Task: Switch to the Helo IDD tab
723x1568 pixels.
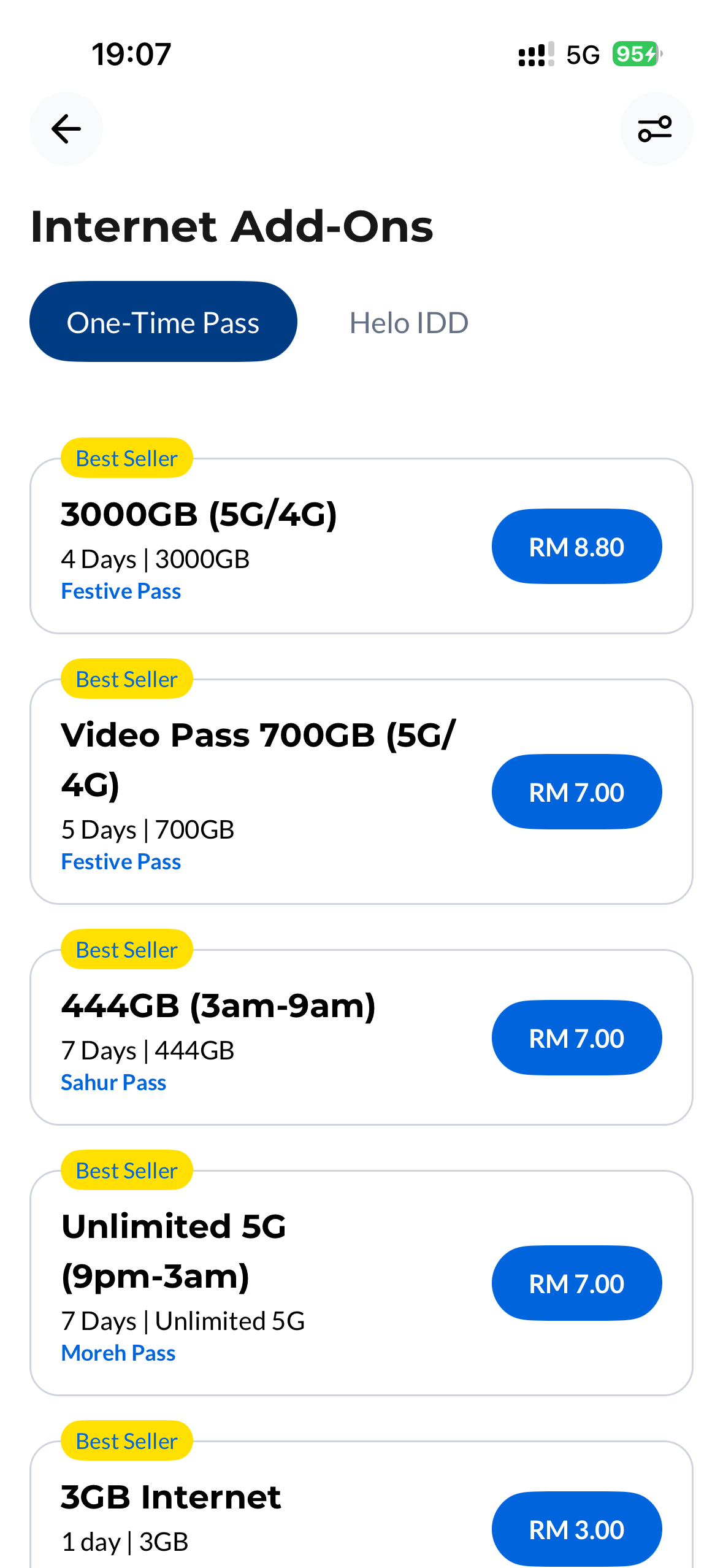Action: [408, 323]
